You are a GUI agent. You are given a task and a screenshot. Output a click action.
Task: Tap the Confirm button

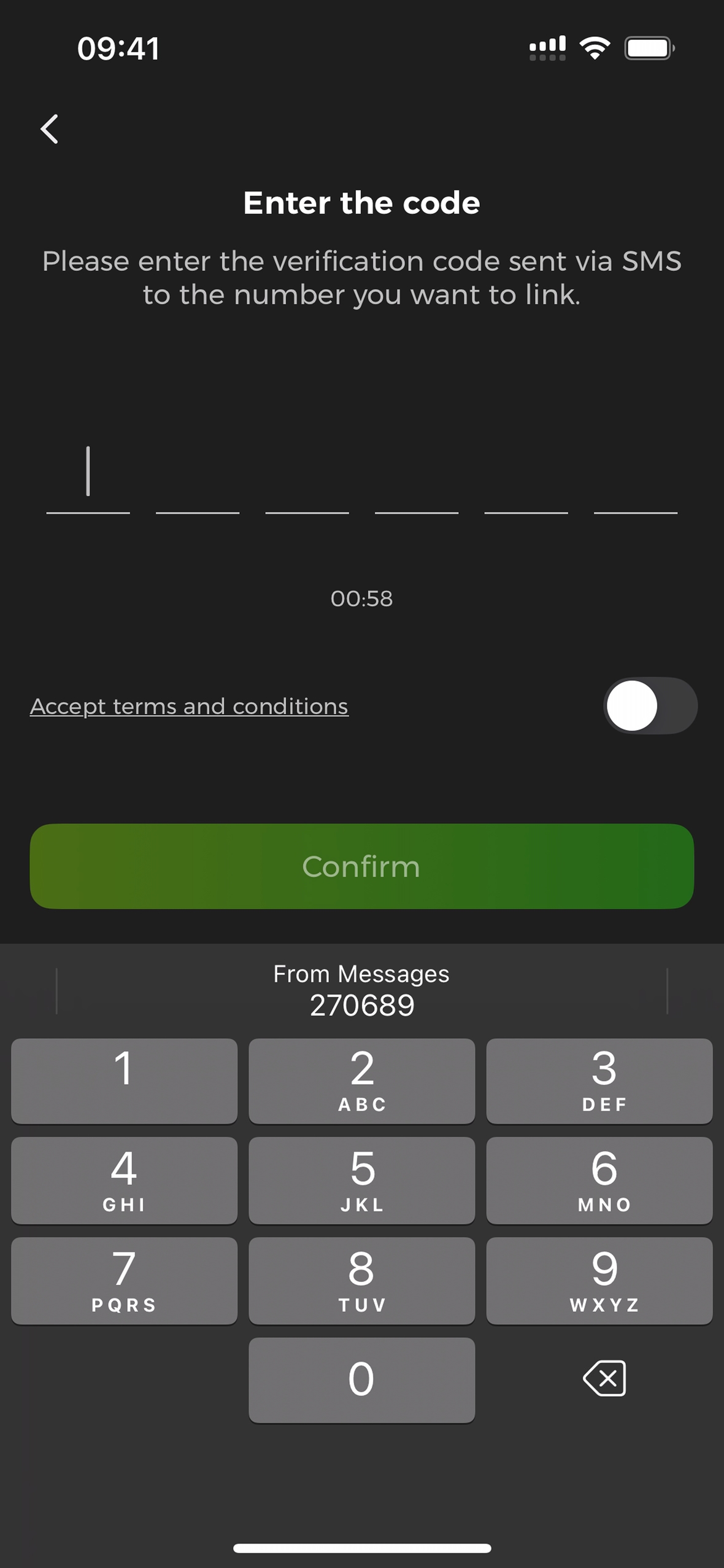pos(362,866)
